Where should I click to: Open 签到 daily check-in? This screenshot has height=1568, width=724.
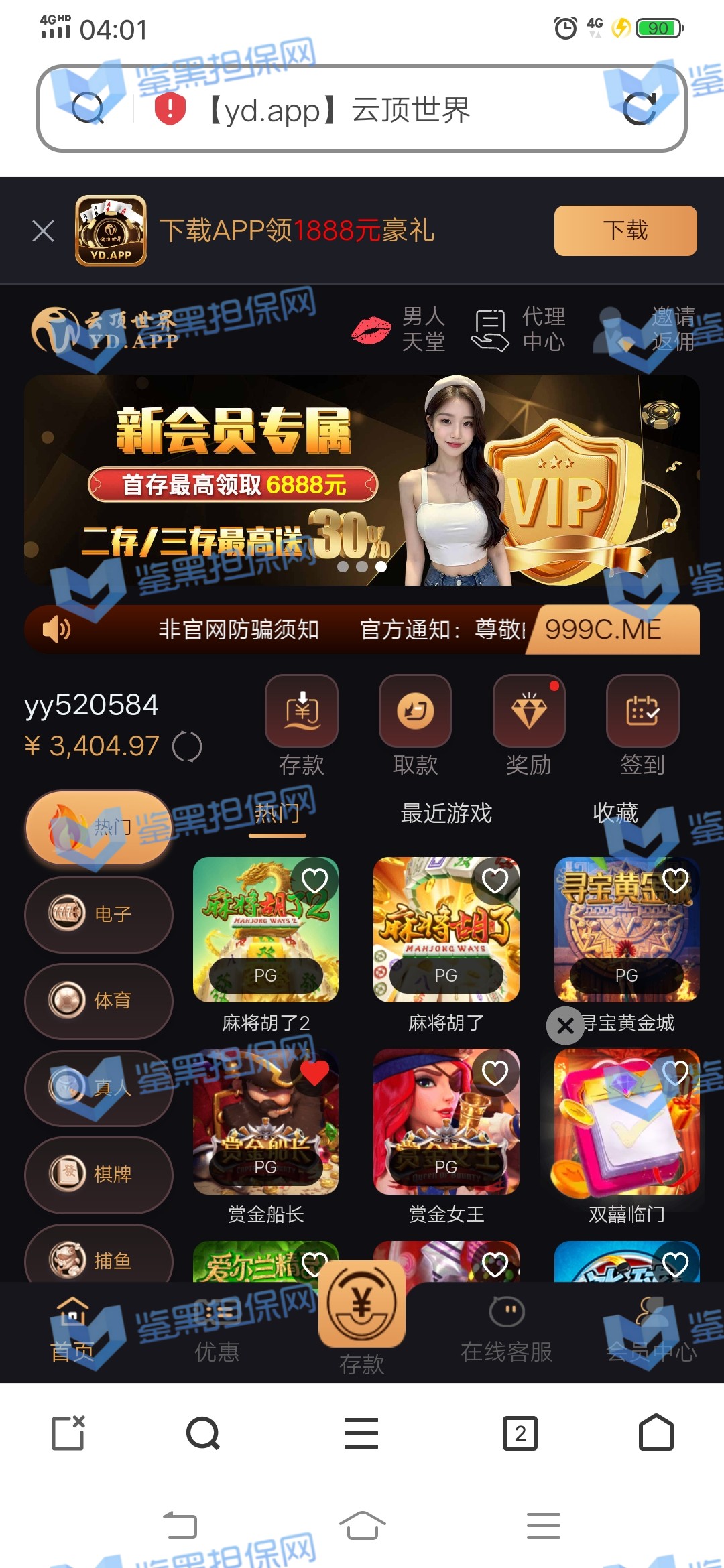pos(642,712)
